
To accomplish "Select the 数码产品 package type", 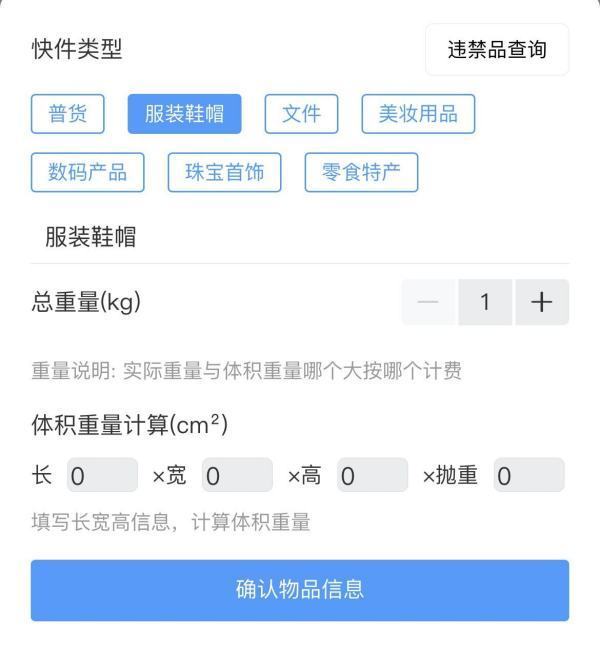I will point(88,172).
